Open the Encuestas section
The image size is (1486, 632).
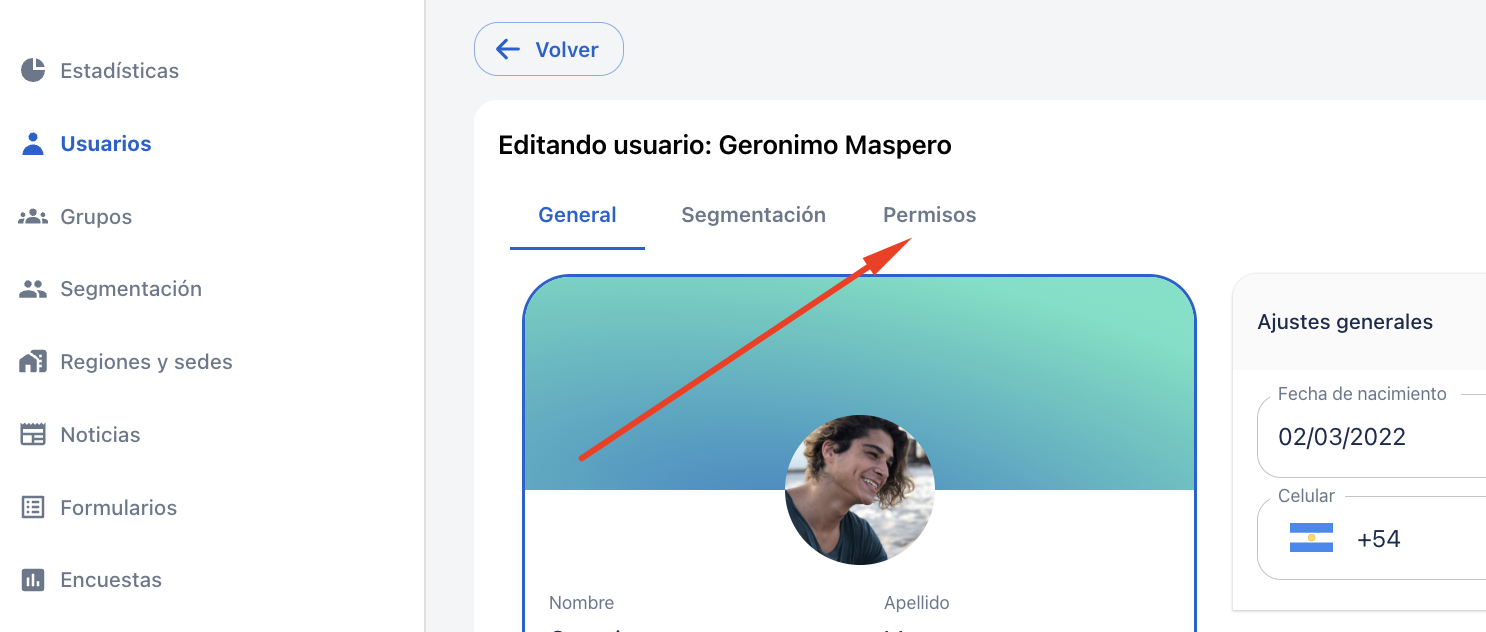110,580
